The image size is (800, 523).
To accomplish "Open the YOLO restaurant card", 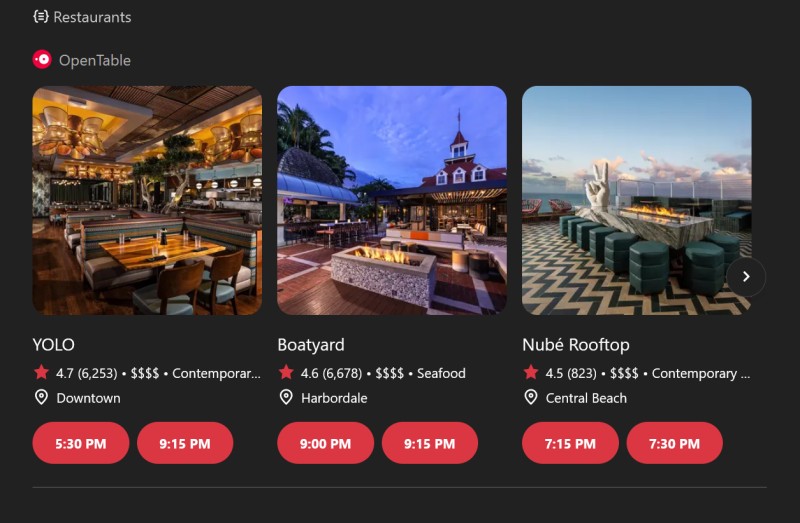I will [147, 200].
